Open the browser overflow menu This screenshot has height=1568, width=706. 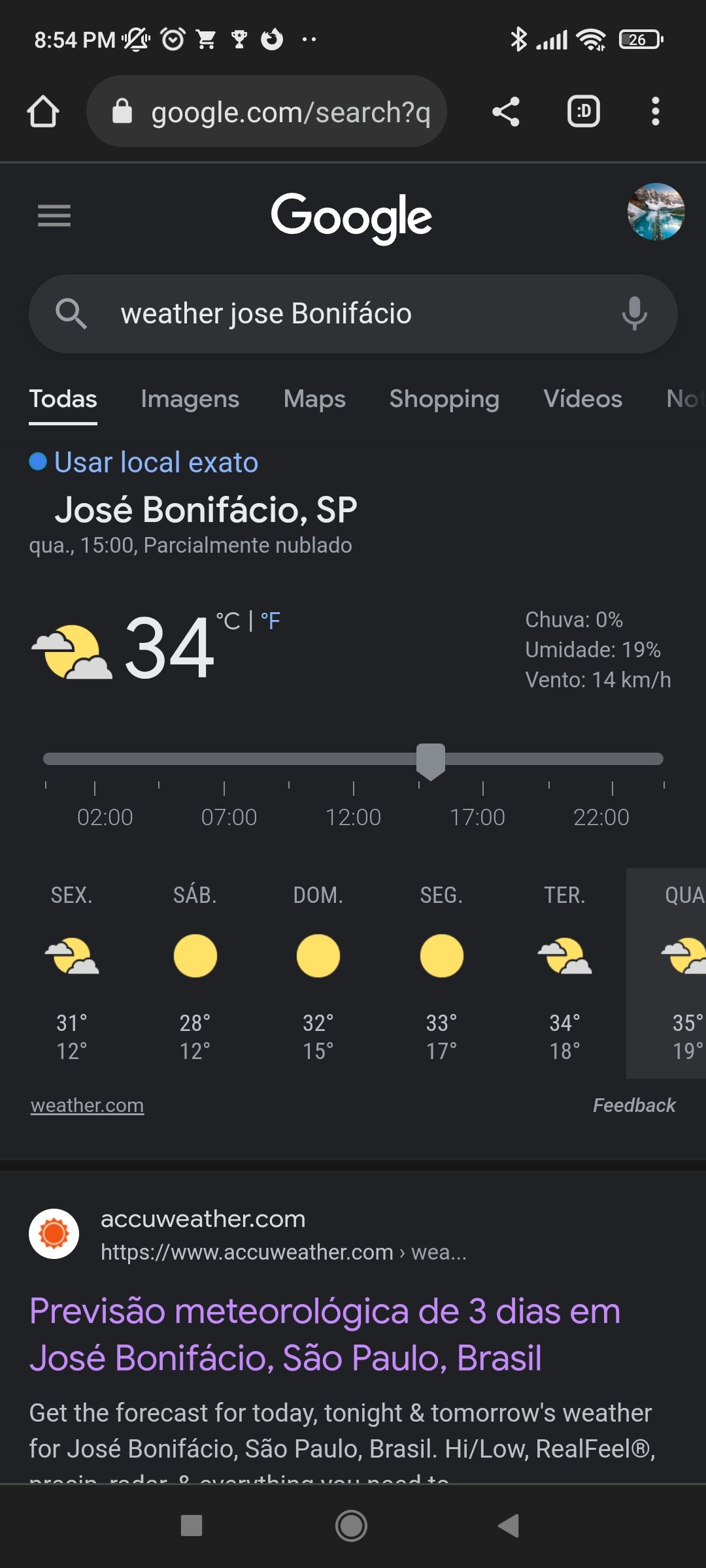point(655,112)
